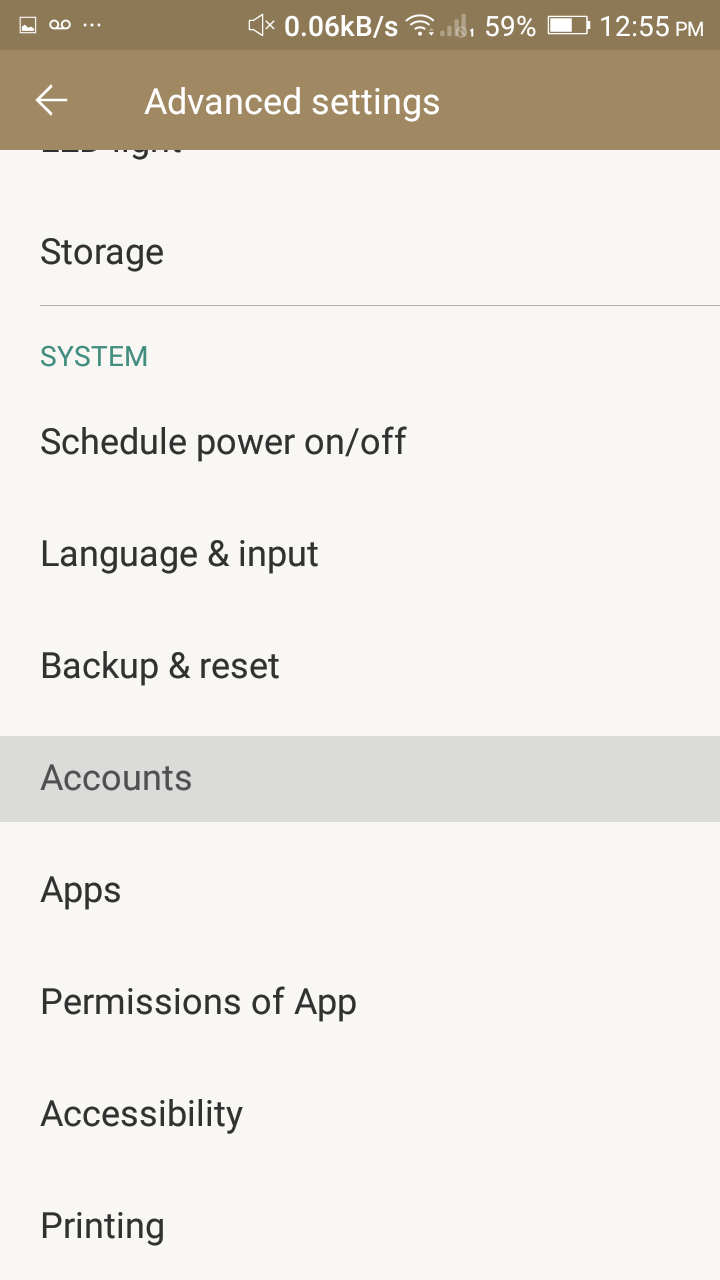Open Schedule power on/off
This screenshot has width=720, height=1280.
click(x=360, y=442)
